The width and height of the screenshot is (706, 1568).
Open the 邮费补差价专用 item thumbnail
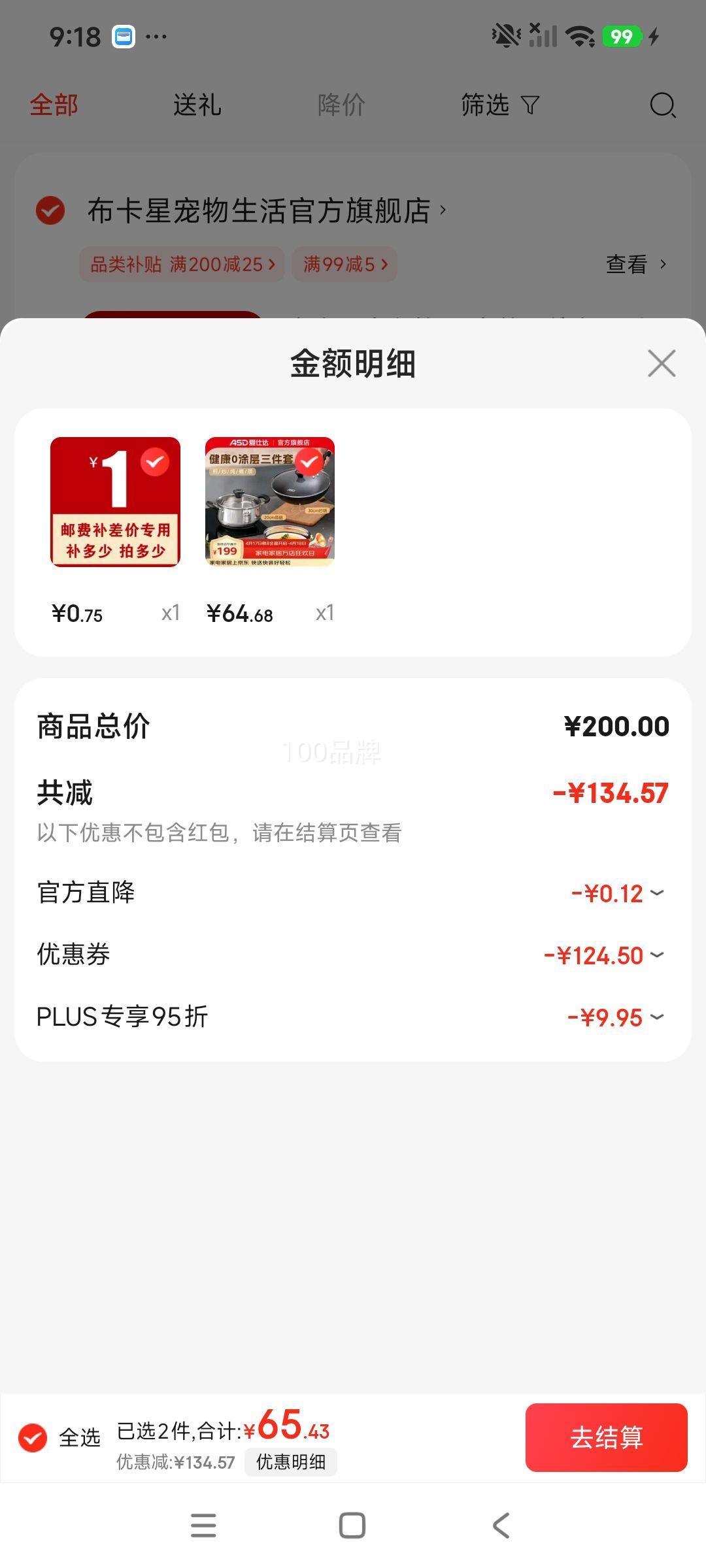click(115, 502)
